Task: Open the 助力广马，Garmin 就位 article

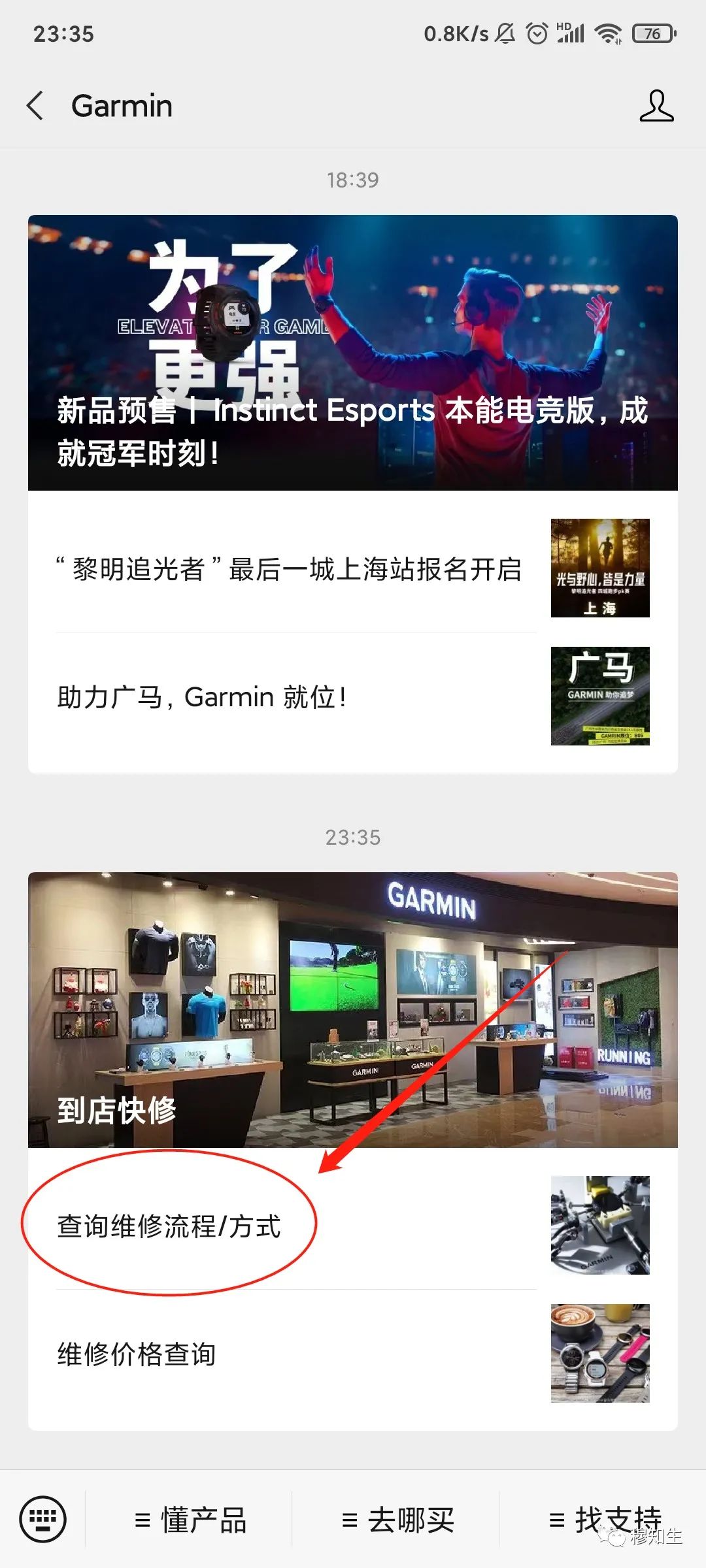Action: click(x=353, y=696)
